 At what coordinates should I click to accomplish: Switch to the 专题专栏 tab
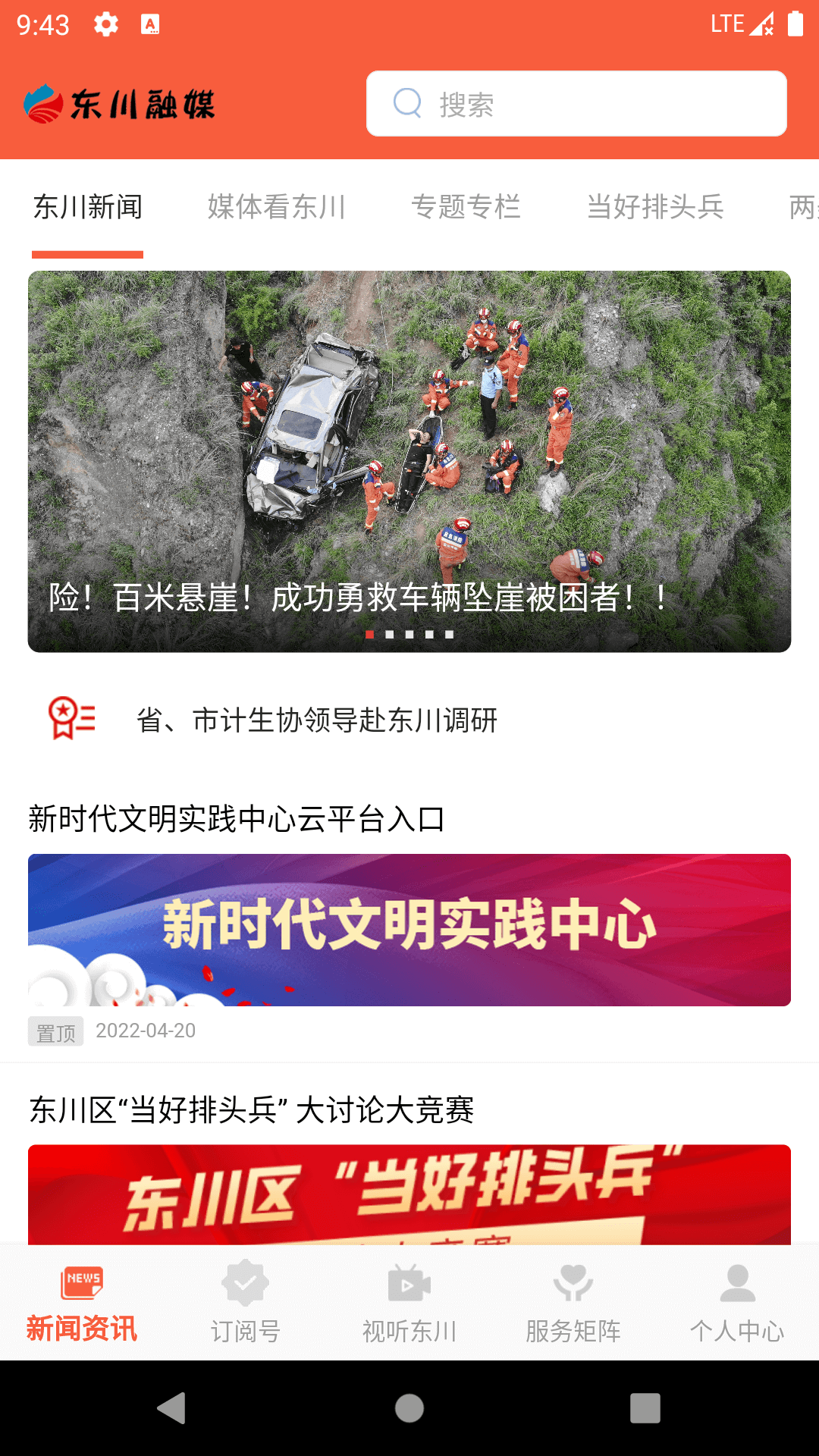(466, 207)
